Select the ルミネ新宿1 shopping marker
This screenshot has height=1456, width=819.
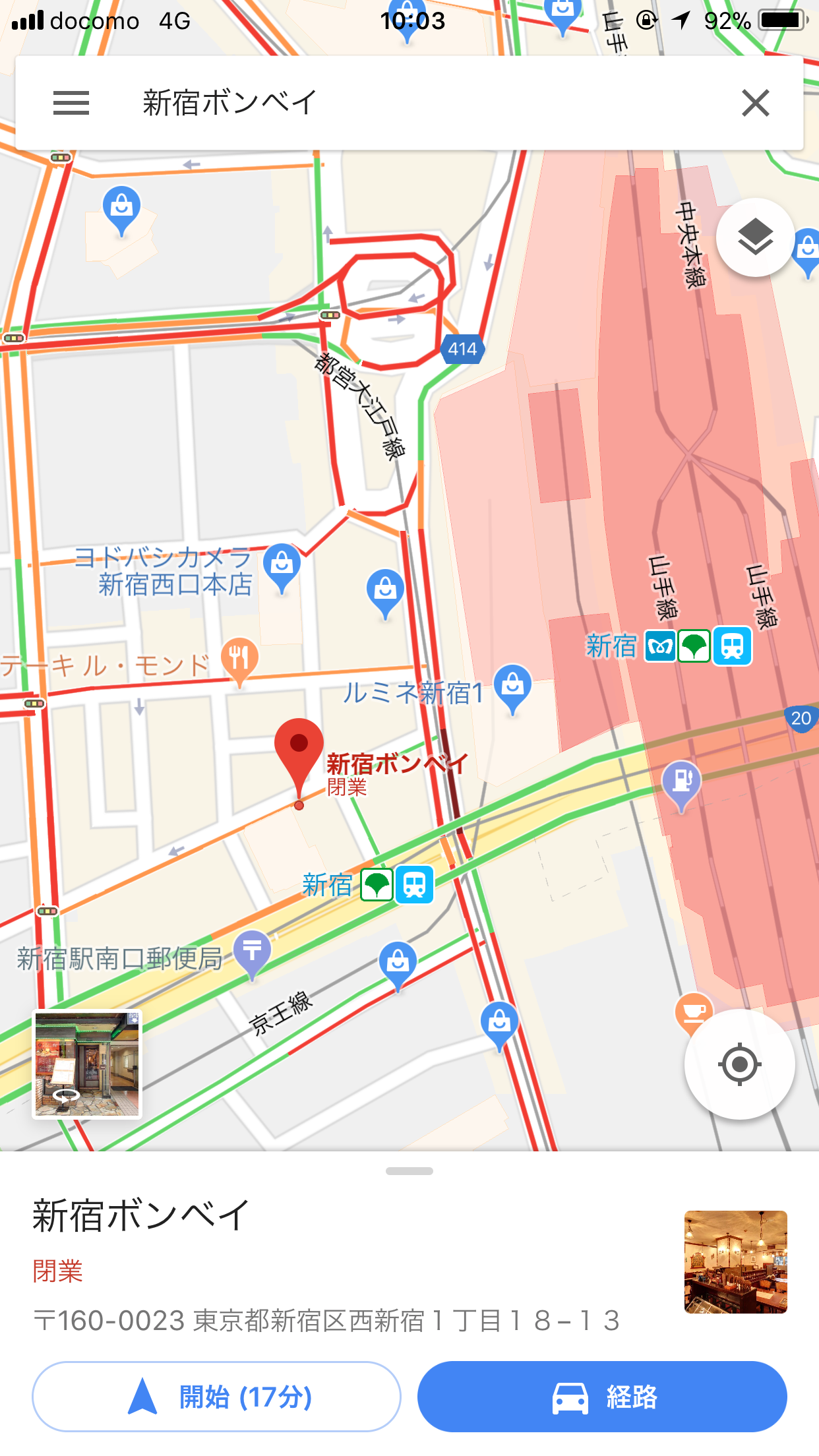[x=512, y=686]
